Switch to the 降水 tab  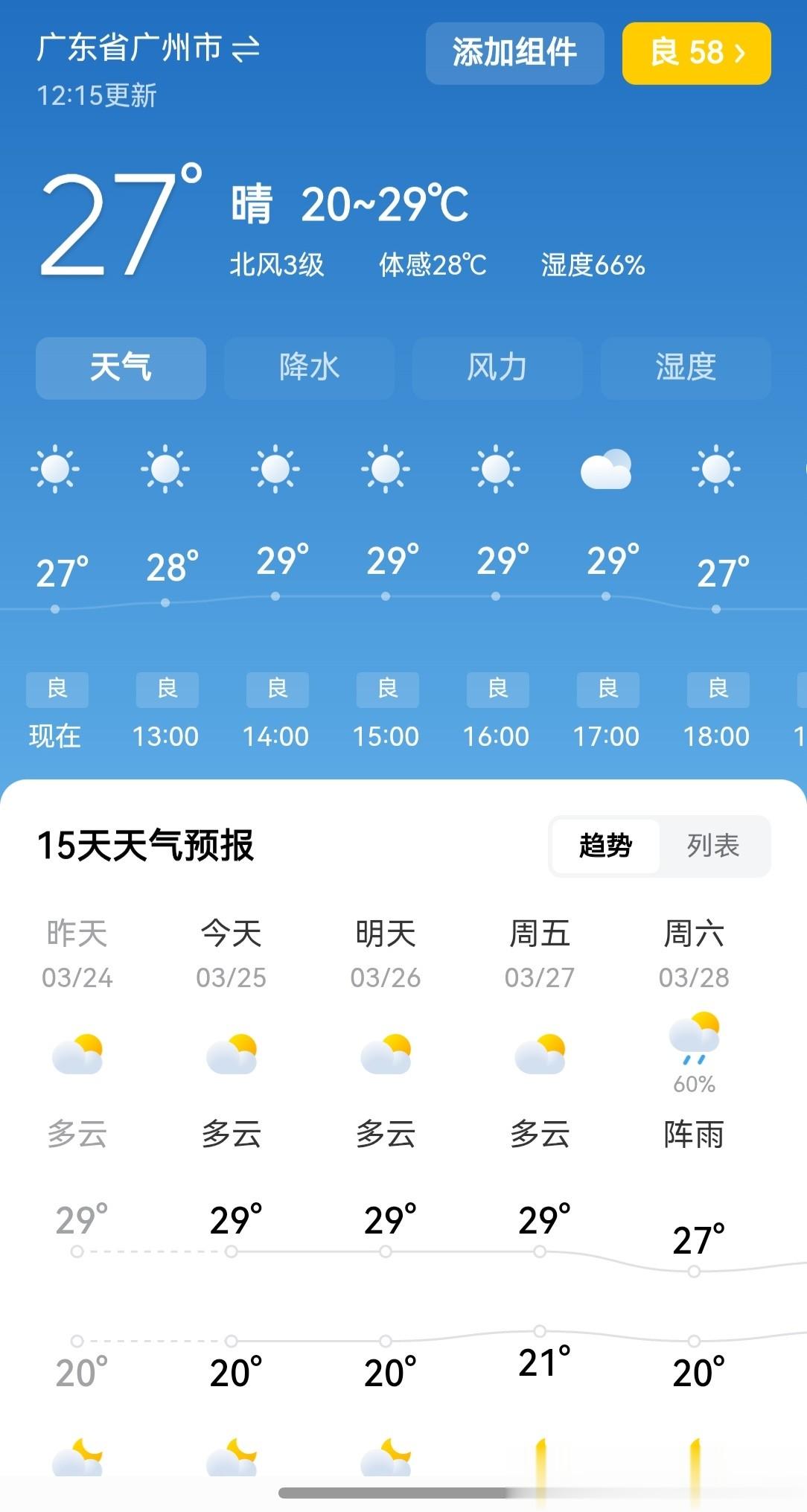[x=309, y=368]
